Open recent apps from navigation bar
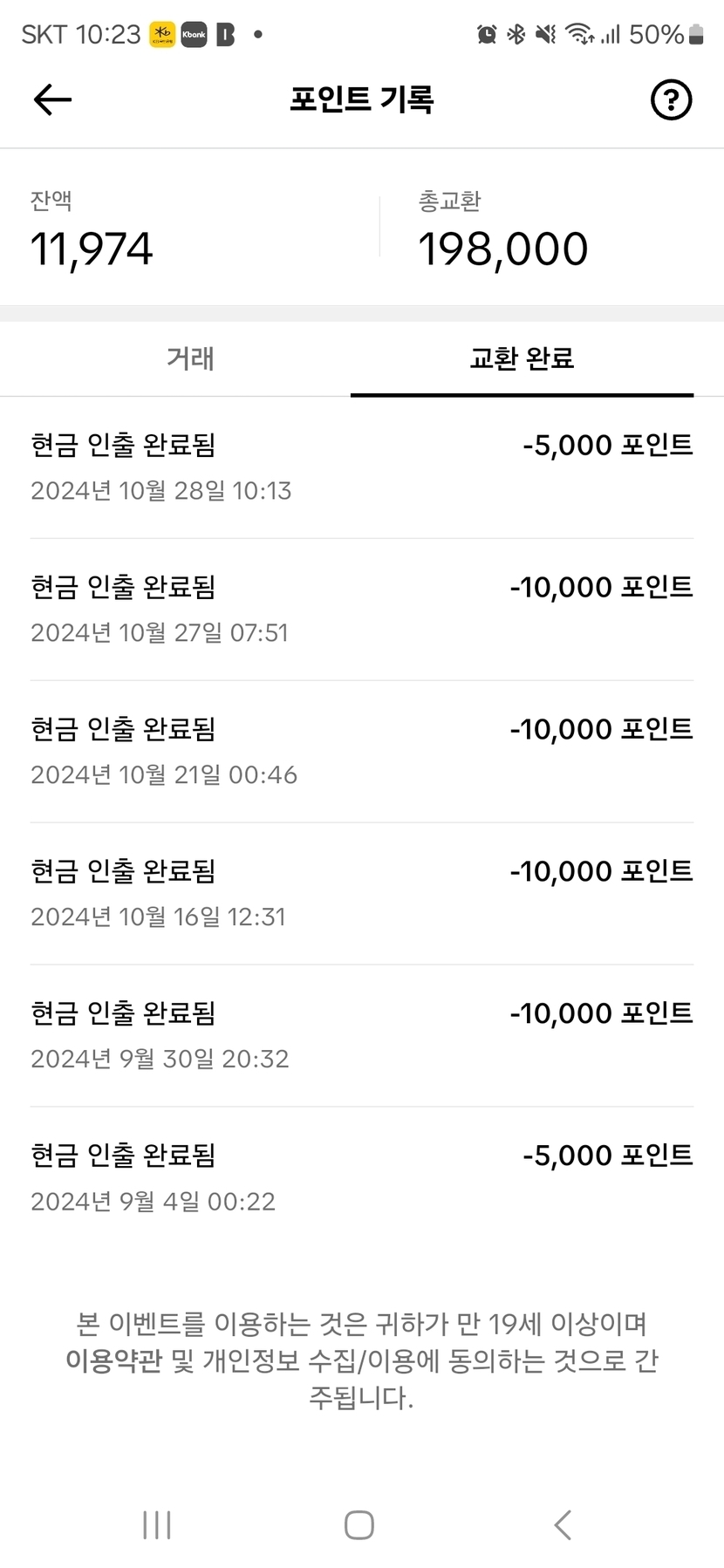This screenshot has width=724, height=1568. tap(157, 1524)
